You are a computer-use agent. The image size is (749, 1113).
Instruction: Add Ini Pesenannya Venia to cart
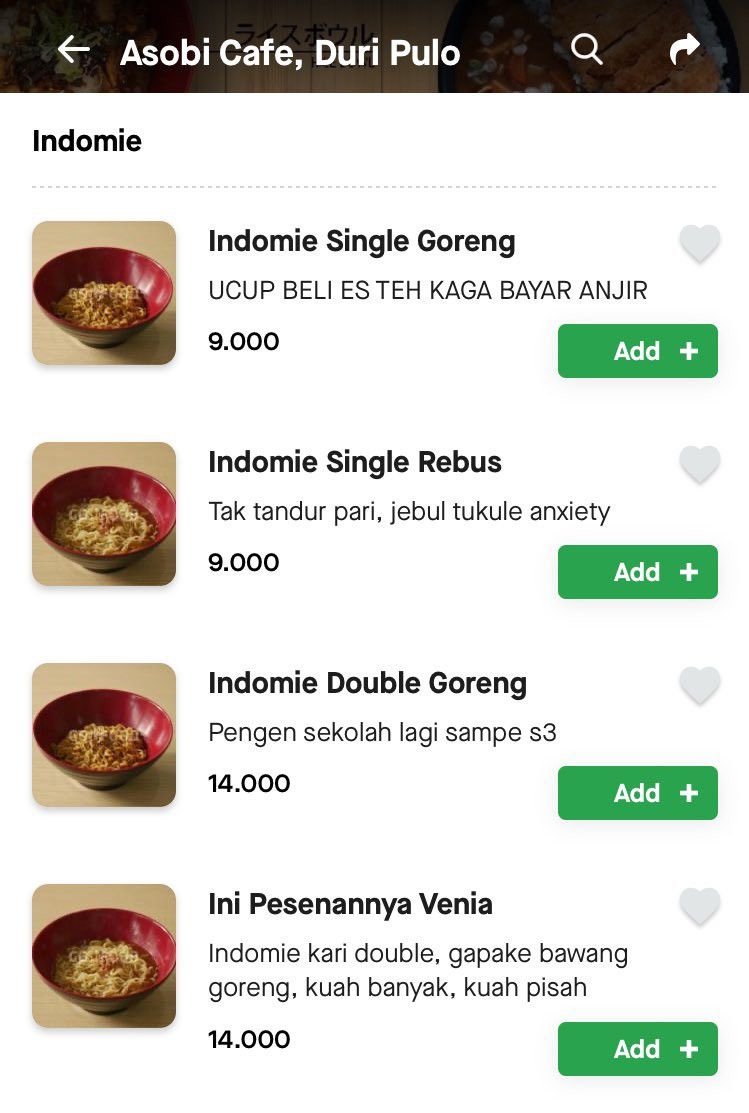coord(637,1048)
